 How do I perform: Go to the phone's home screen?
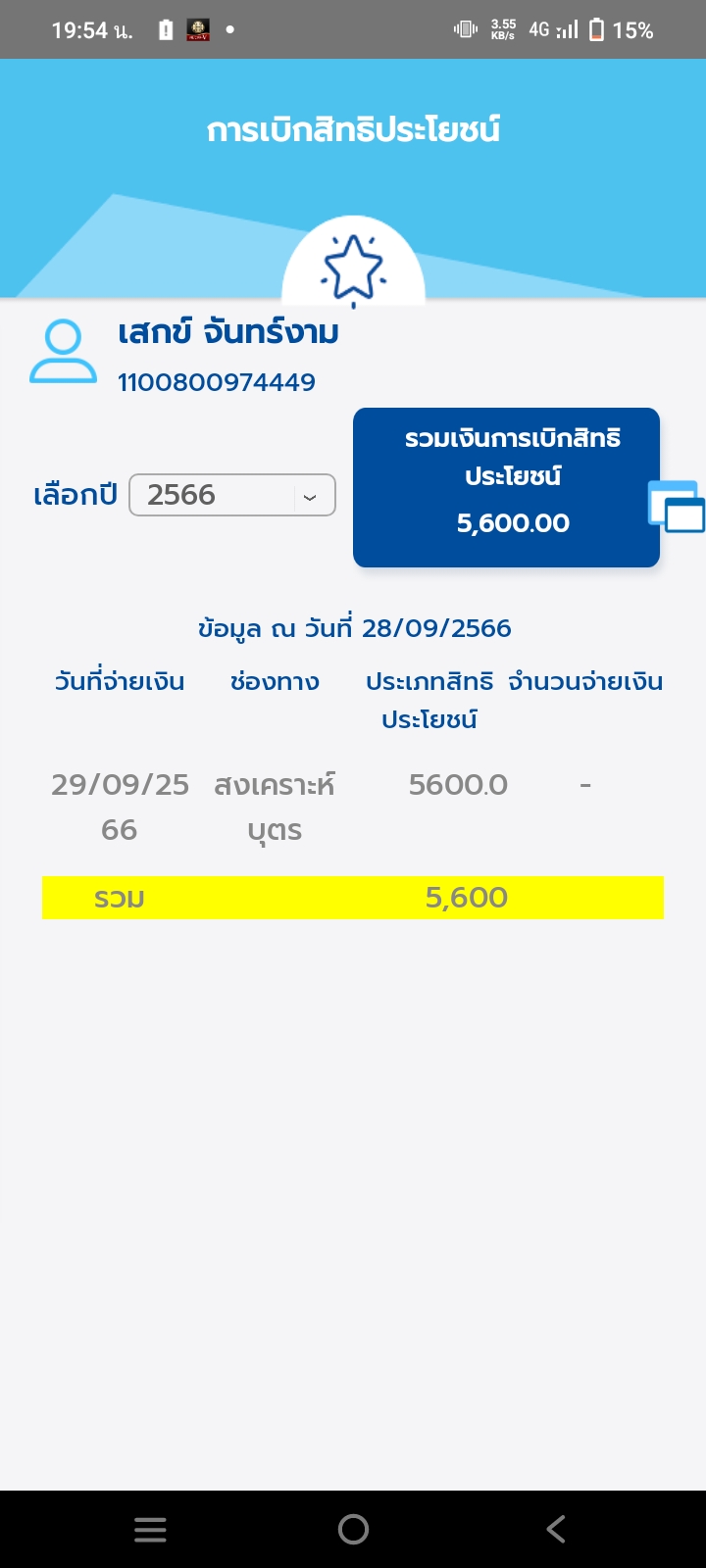353,1529
